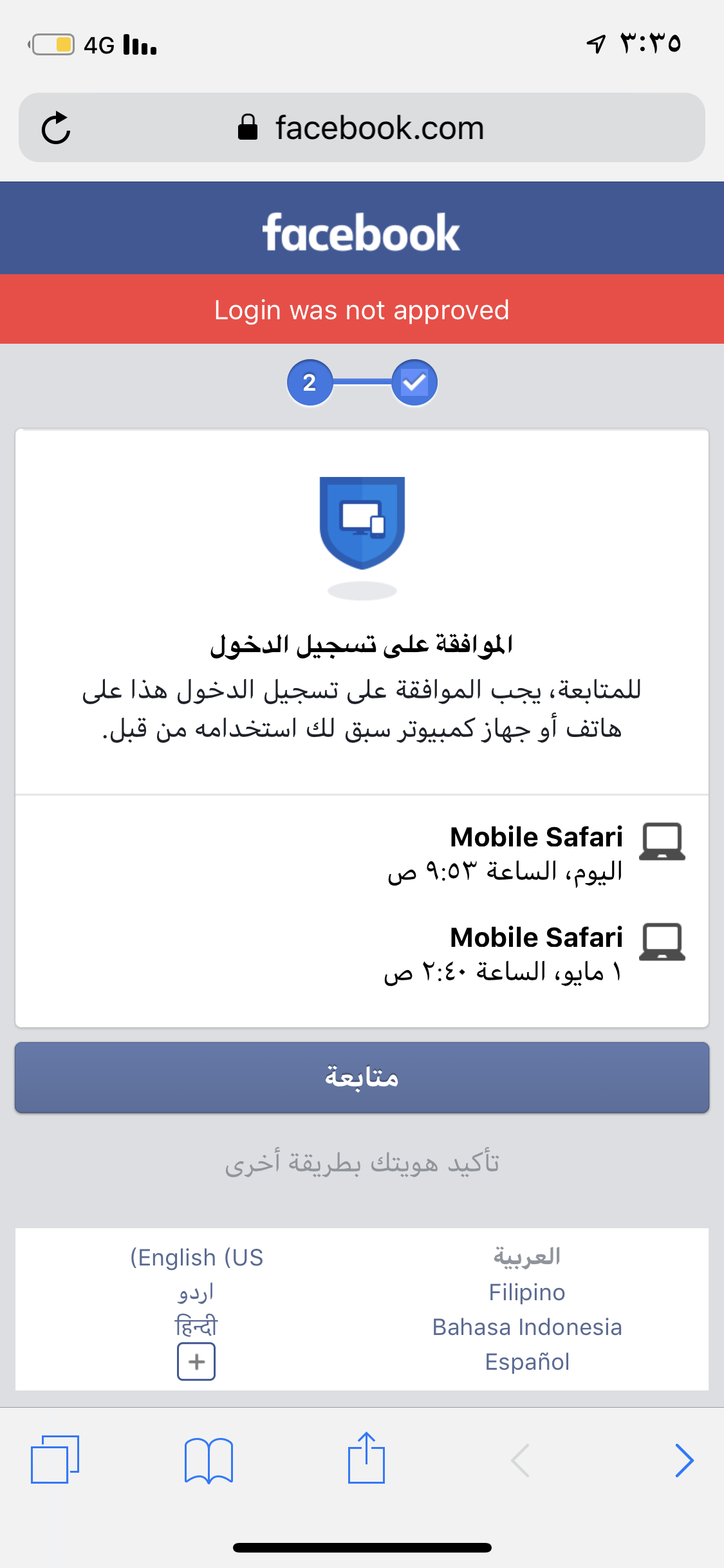The width and height of the screenshot is (724, 1568).
Task: Open Safari bookmarks
Action: 209,1460
